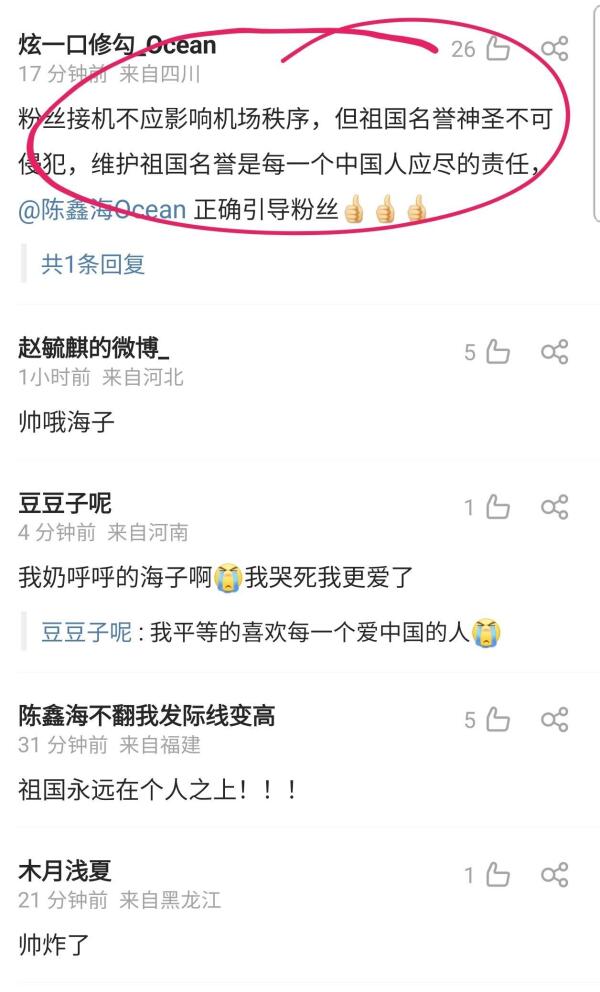600x992 pixels.
Task: Share the comment by 陈鑫海不翻我发际线变高
Action: [554, 720]
